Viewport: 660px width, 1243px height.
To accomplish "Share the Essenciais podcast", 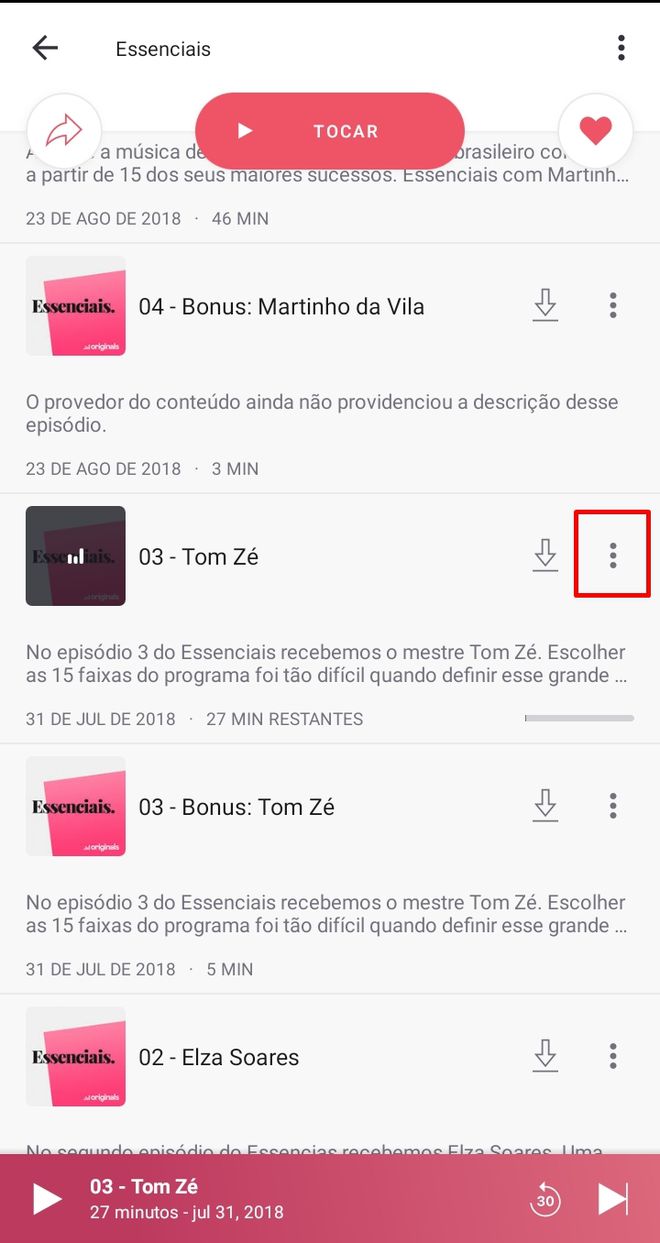I will (x=64, y=131).
